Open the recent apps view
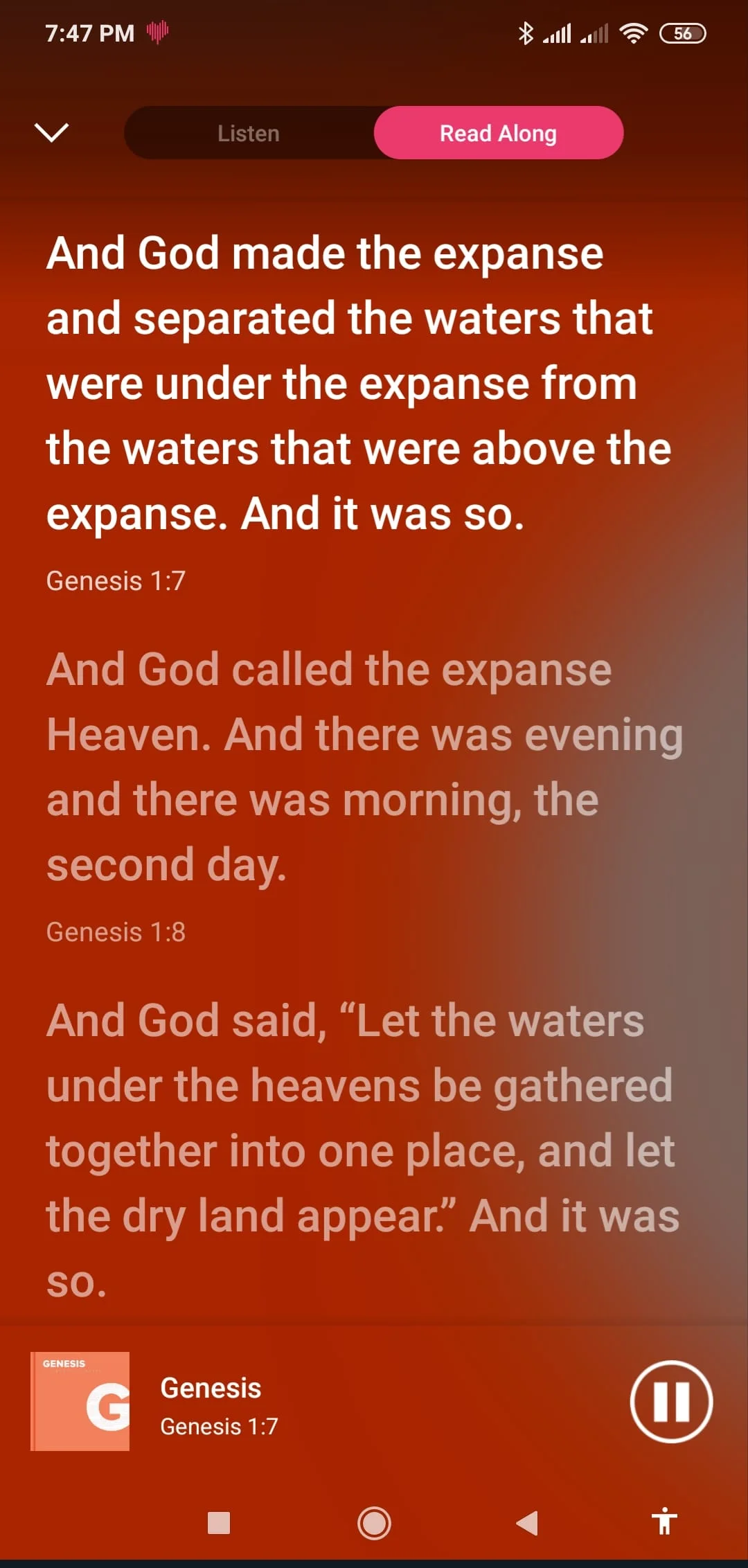The image size is (748, 1568). (219, 1523)
